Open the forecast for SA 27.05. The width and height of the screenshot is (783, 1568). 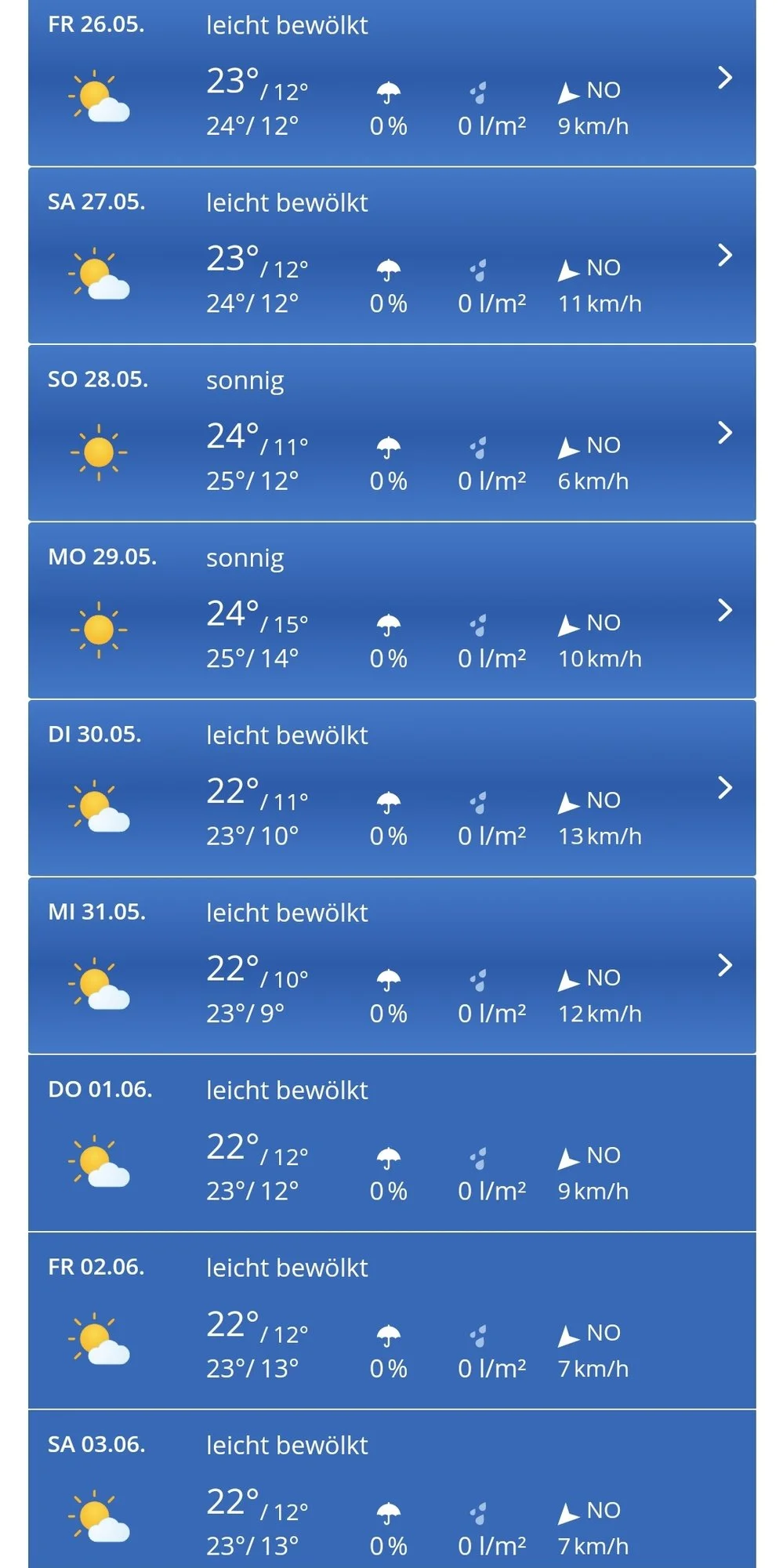coord(724,255)
